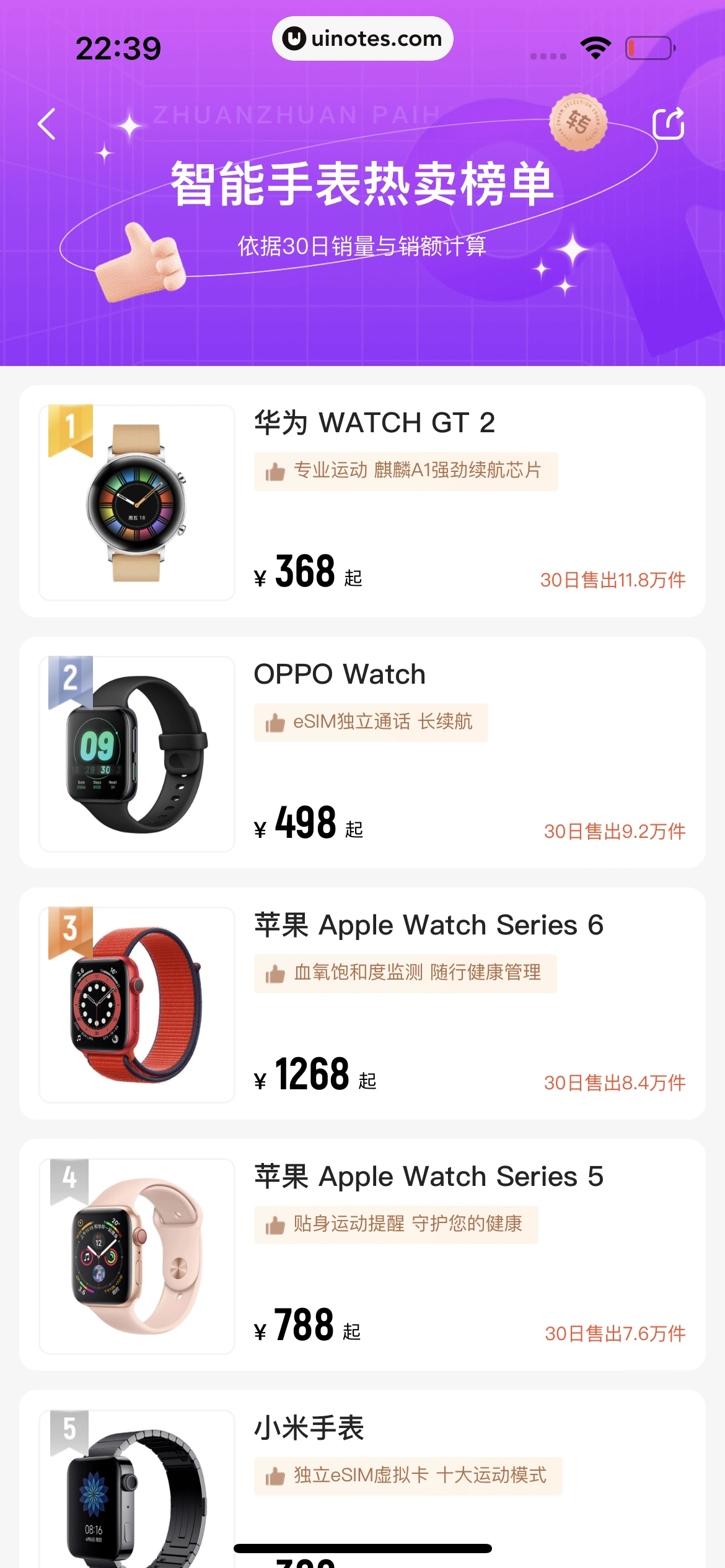
Task: Open the share panel via top-right share icon
Action: [x=670, y=124]
